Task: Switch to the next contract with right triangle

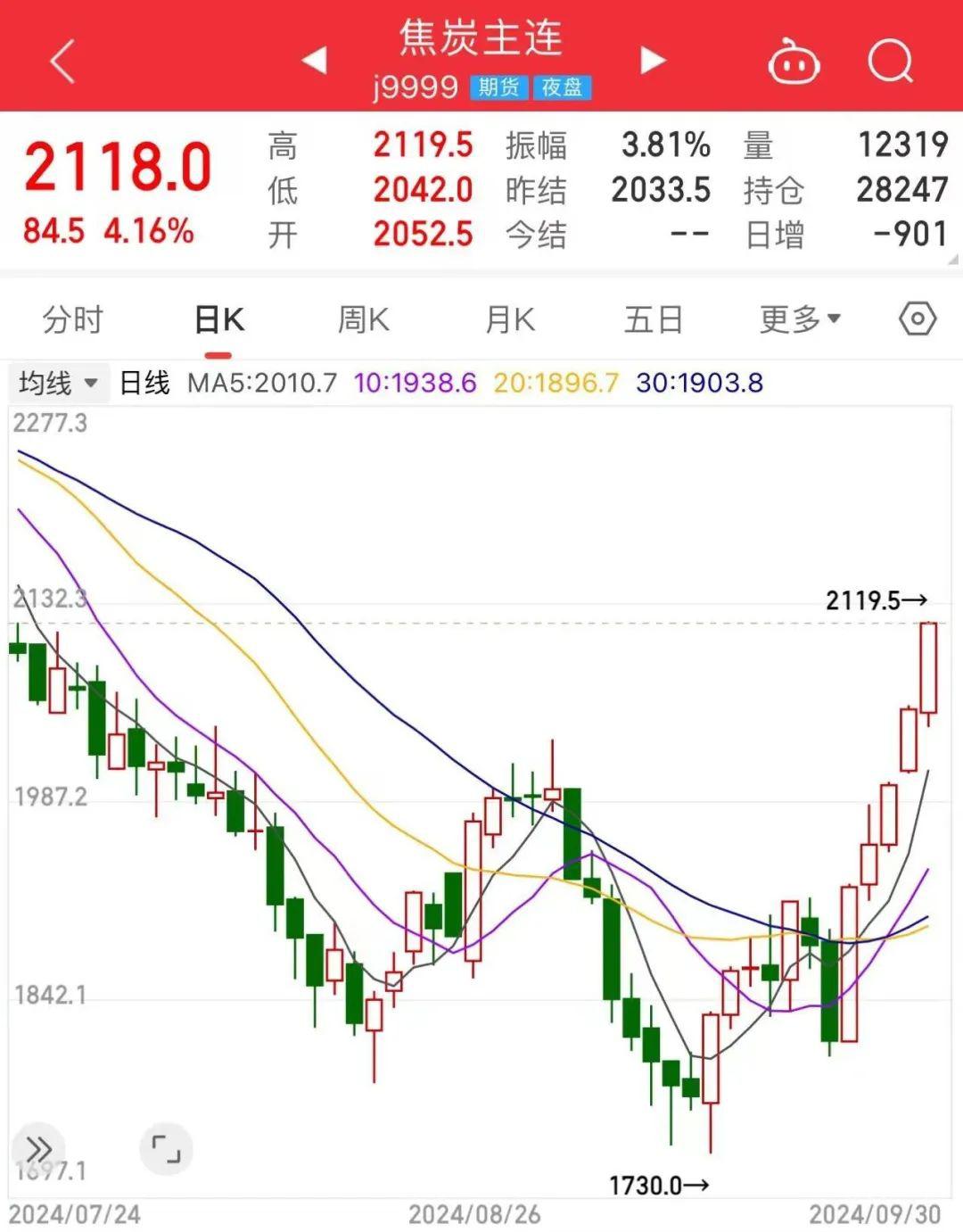Action: 653,61
